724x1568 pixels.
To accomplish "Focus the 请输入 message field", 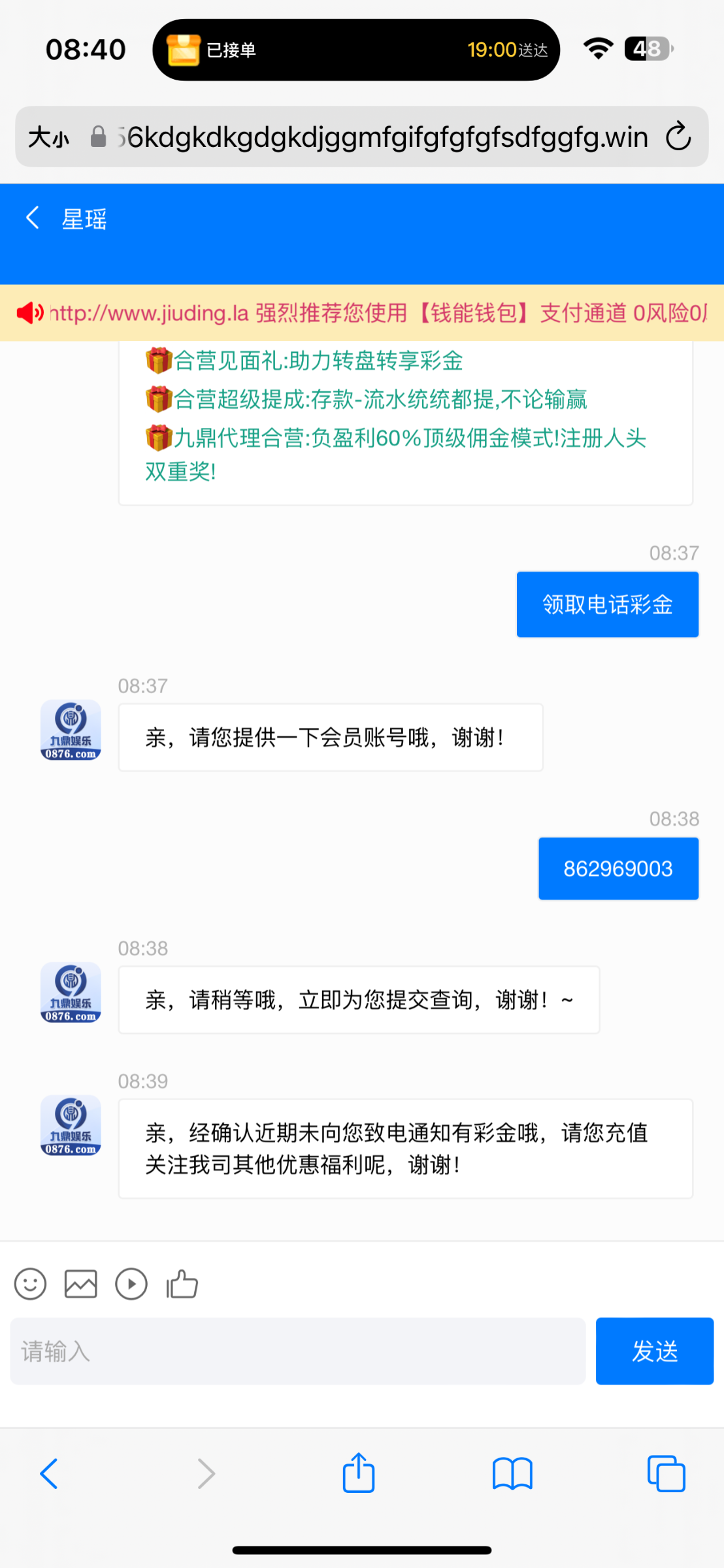I will pos(298,1350).
